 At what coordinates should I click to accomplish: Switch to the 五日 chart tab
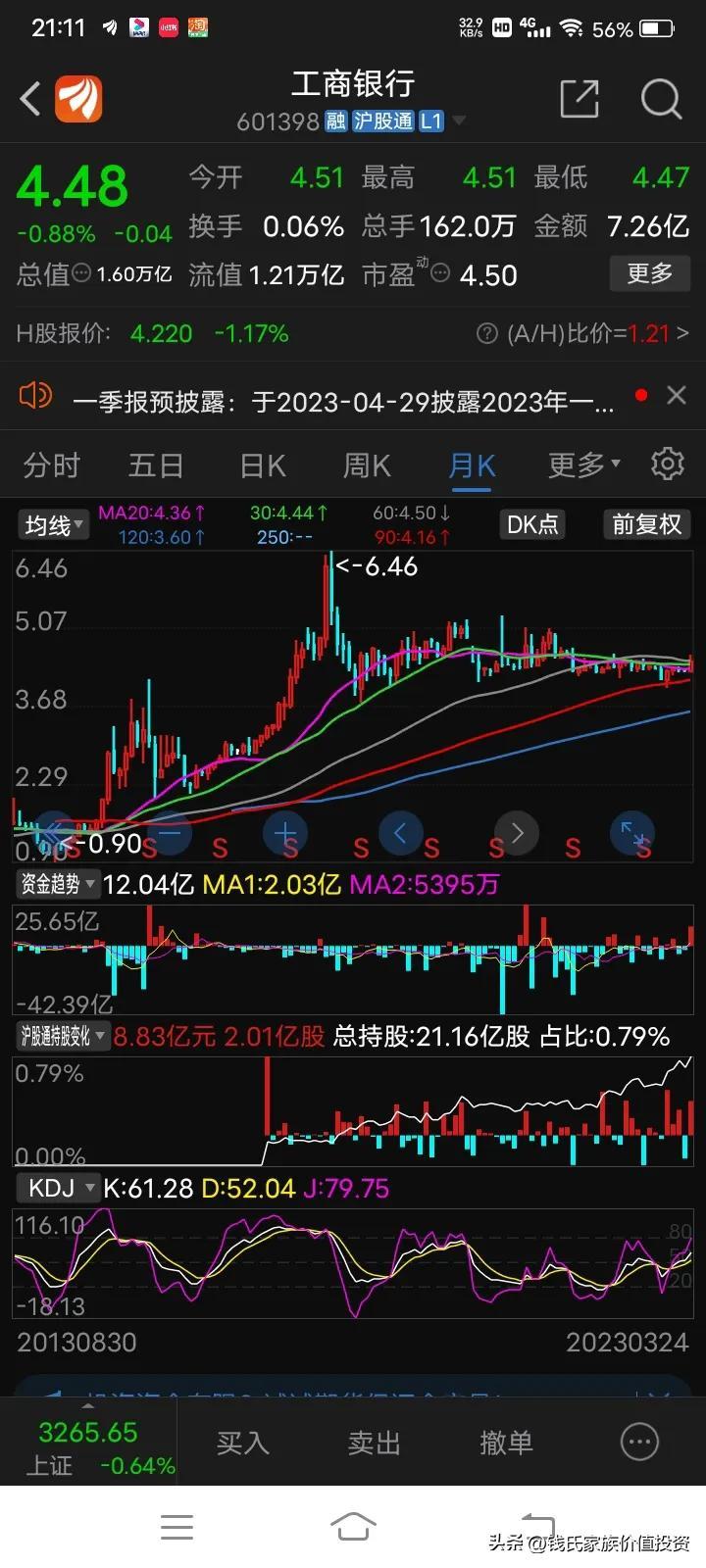156,465
